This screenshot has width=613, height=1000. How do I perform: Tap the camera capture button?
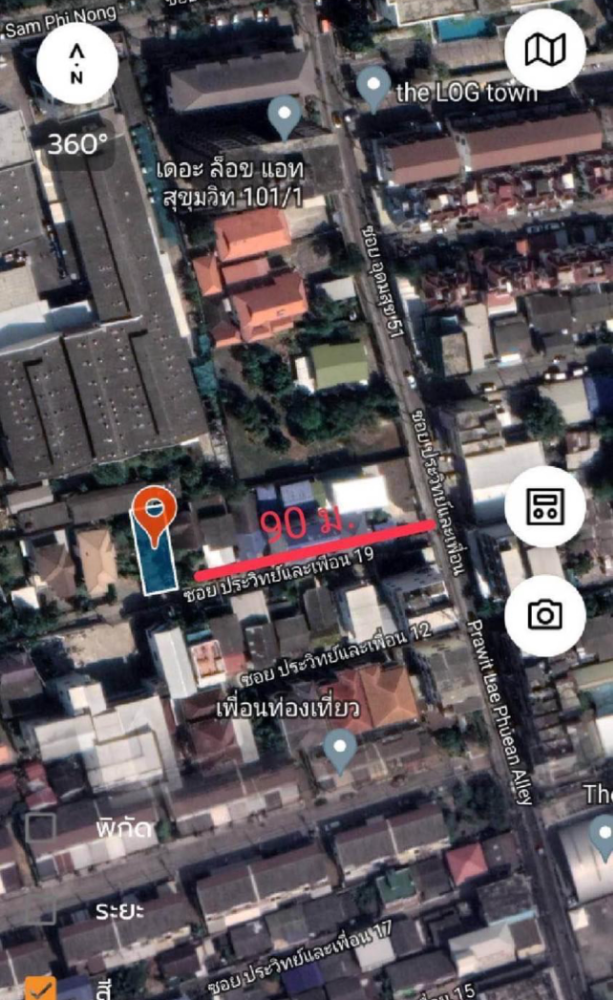pos(545,615)
